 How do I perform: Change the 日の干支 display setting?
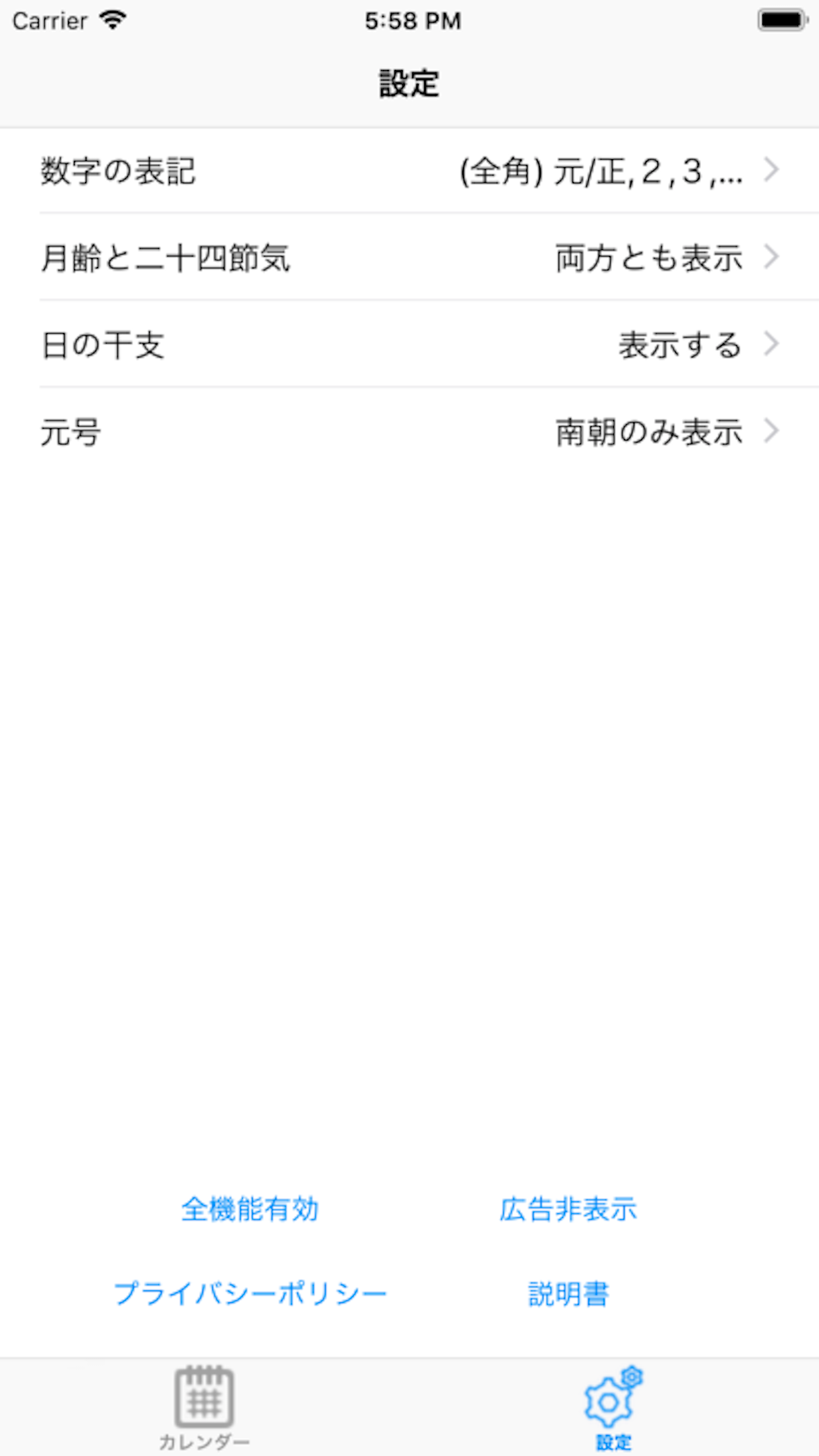pyautogui.click(x=409, y=344)
